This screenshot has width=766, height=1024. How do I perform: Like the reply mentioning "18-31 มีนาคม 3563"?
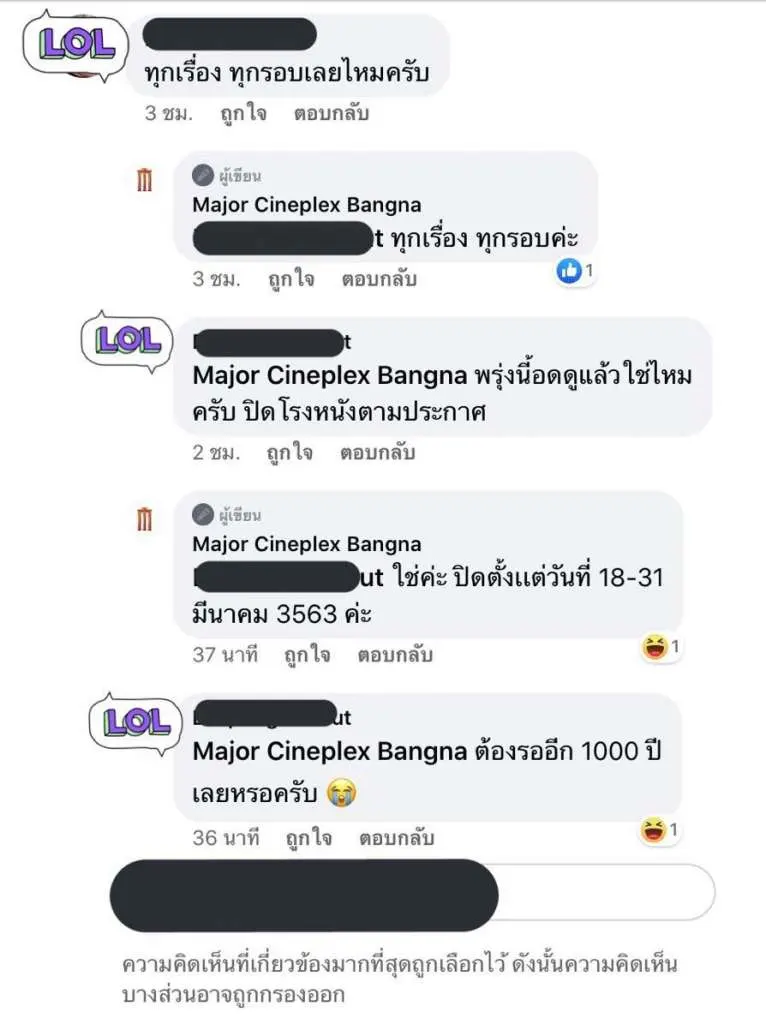coord(307,656)
